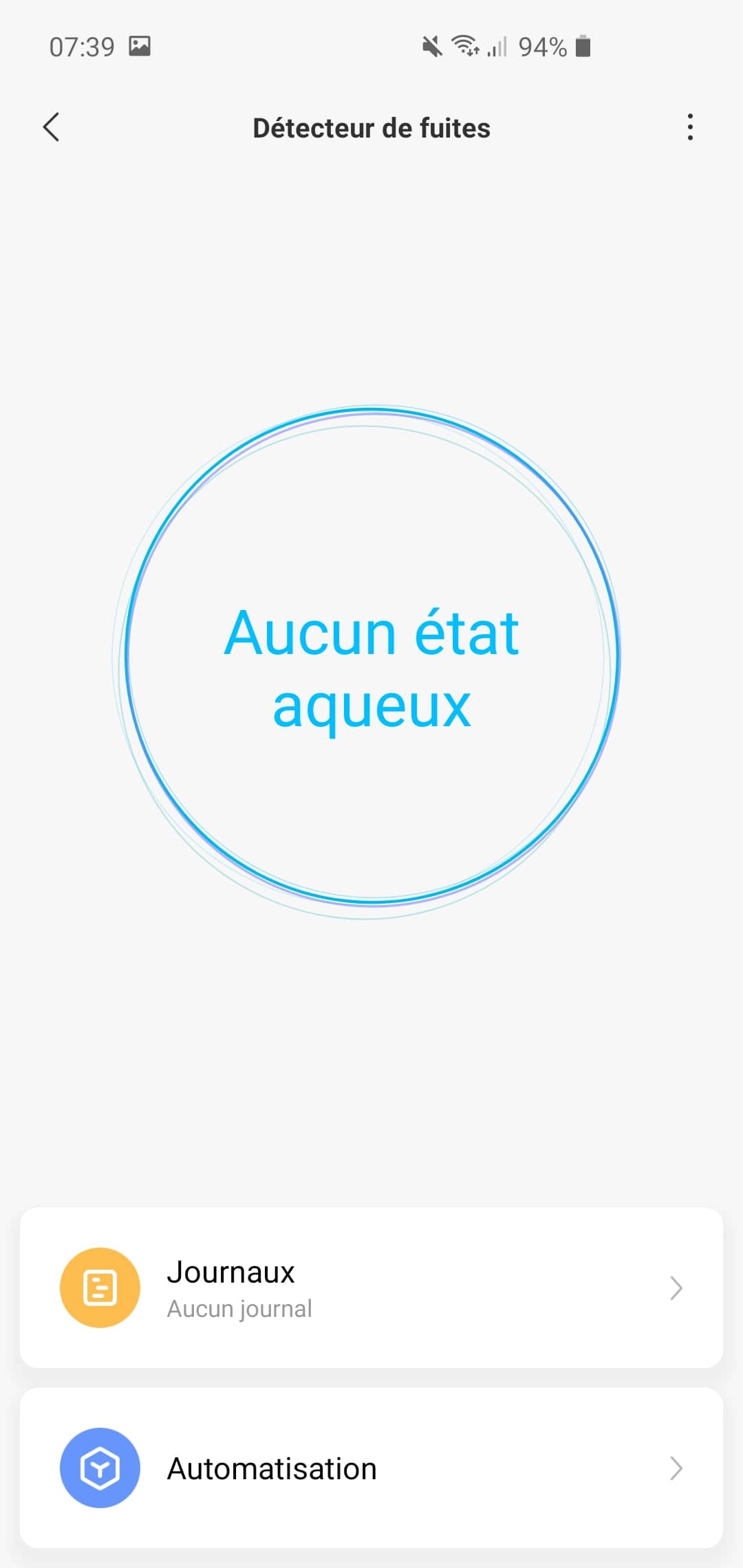The height and width of the screenshot is (1568, 743).
Task: Open the Automatisation row
Action: pos(371,1468)
